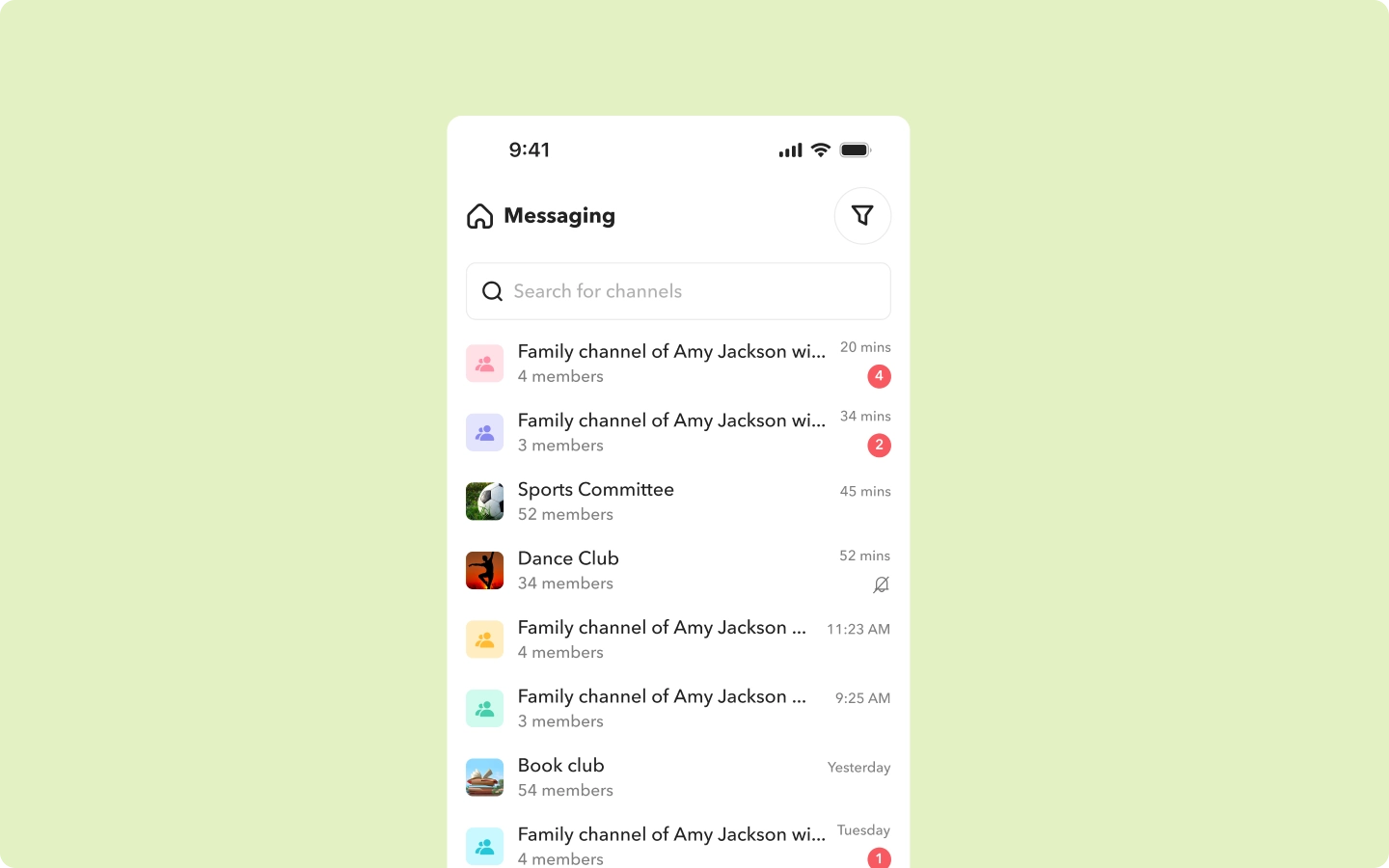Tap the home icon beside Messaging
Viewport: 1389px width, 868px height.
[x=479, y=216]
